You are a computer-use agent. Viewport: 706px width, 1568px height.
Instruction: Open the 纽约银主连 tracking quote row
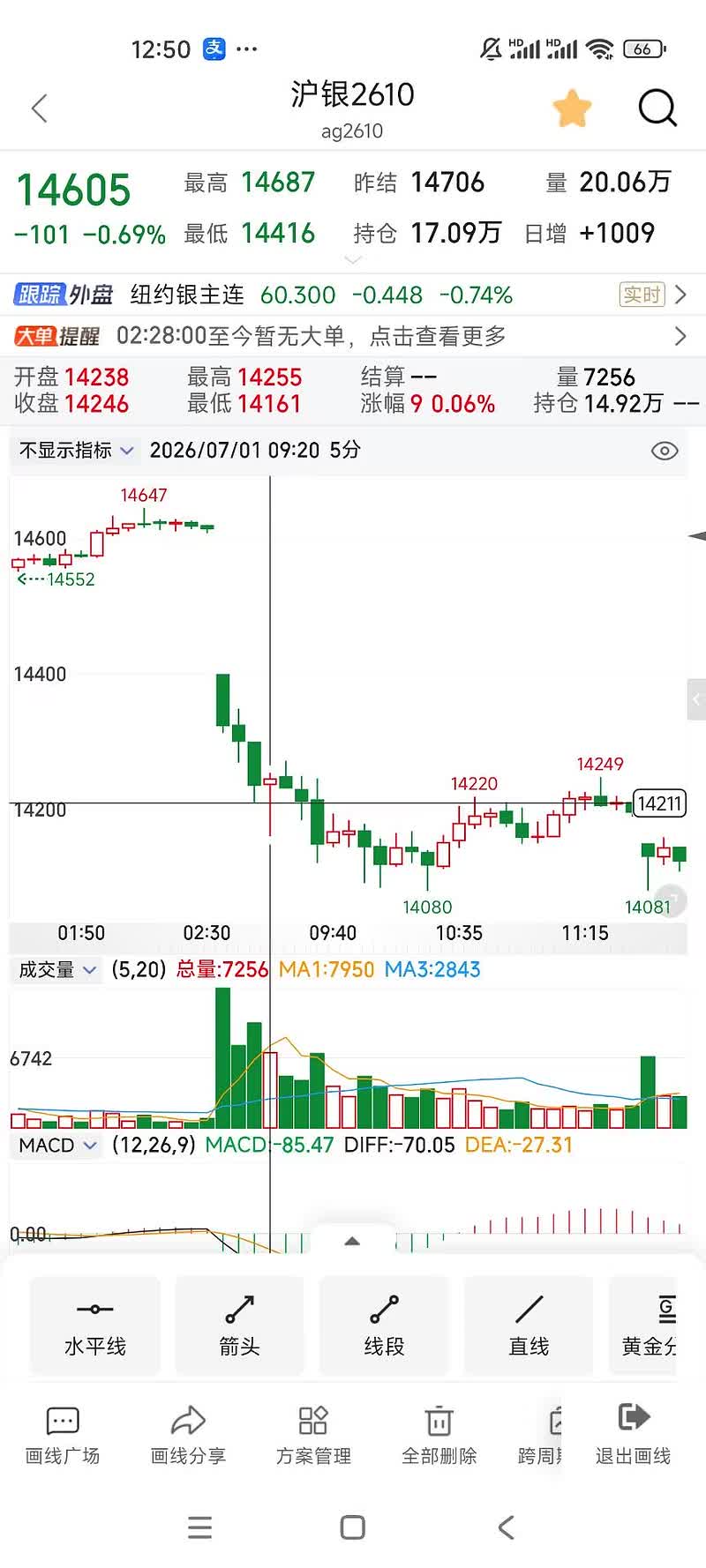click(x=353, y=295)
